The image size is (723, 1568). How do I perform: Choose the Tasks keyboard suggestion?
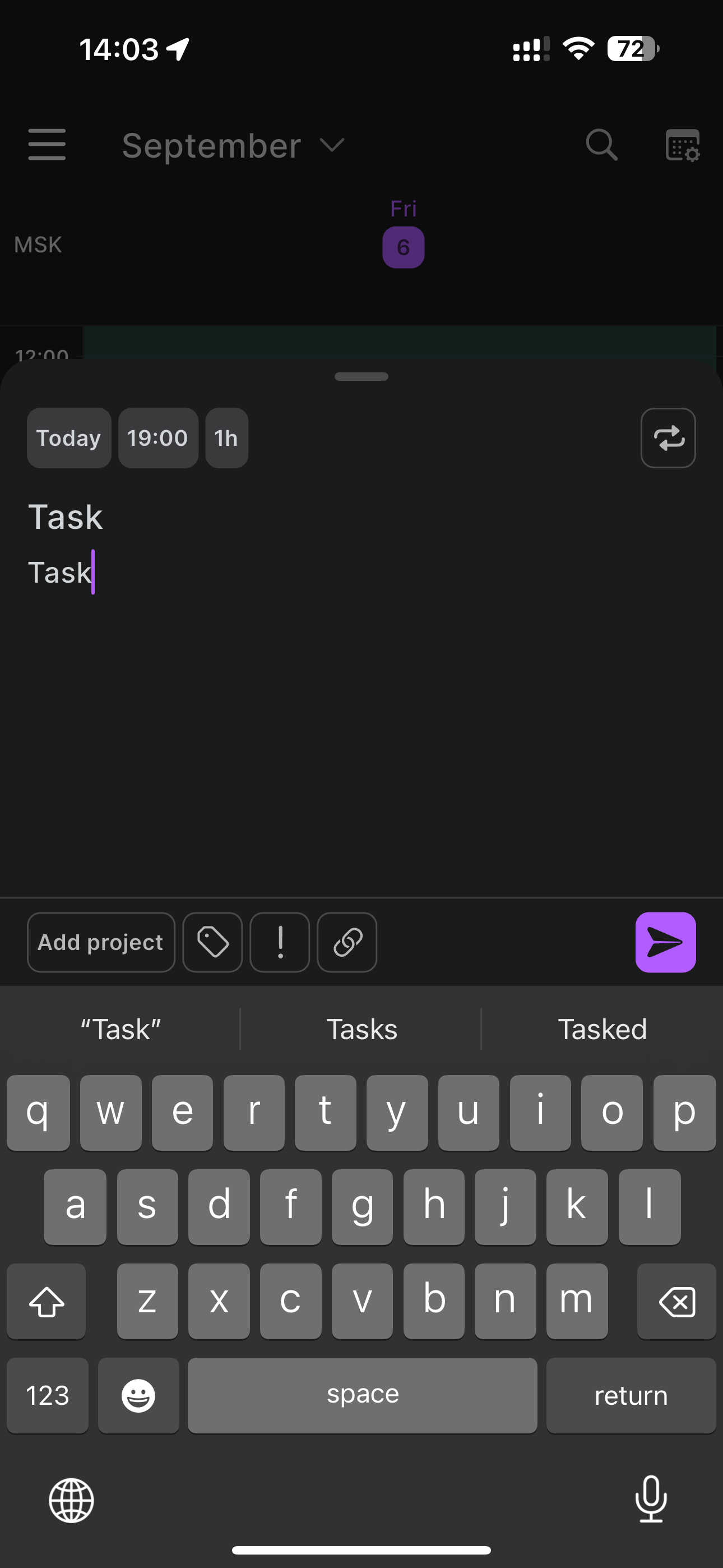(x=361, y=1029)
